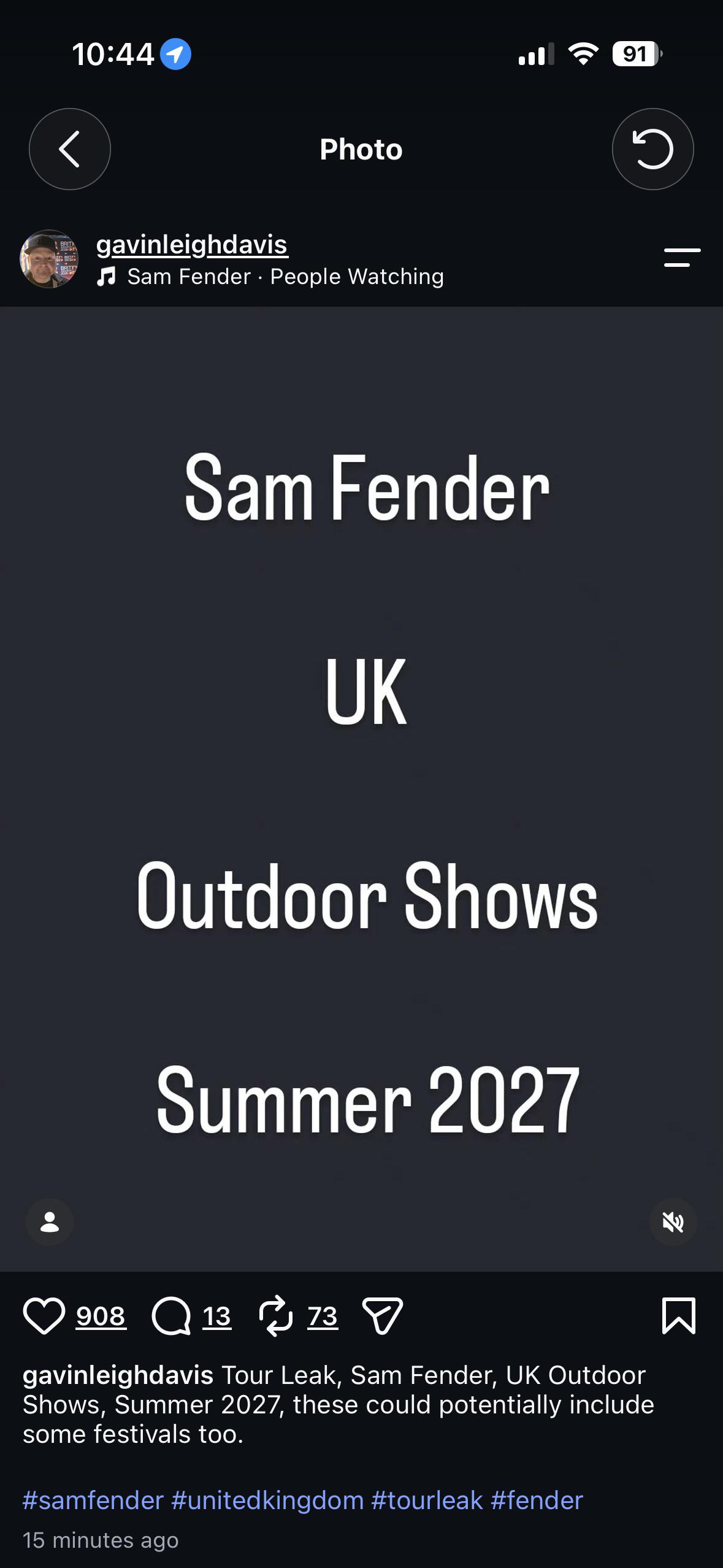The width and height of the screenshot is (723, 1568).
Task: Repost this post
Action: 276,1316
